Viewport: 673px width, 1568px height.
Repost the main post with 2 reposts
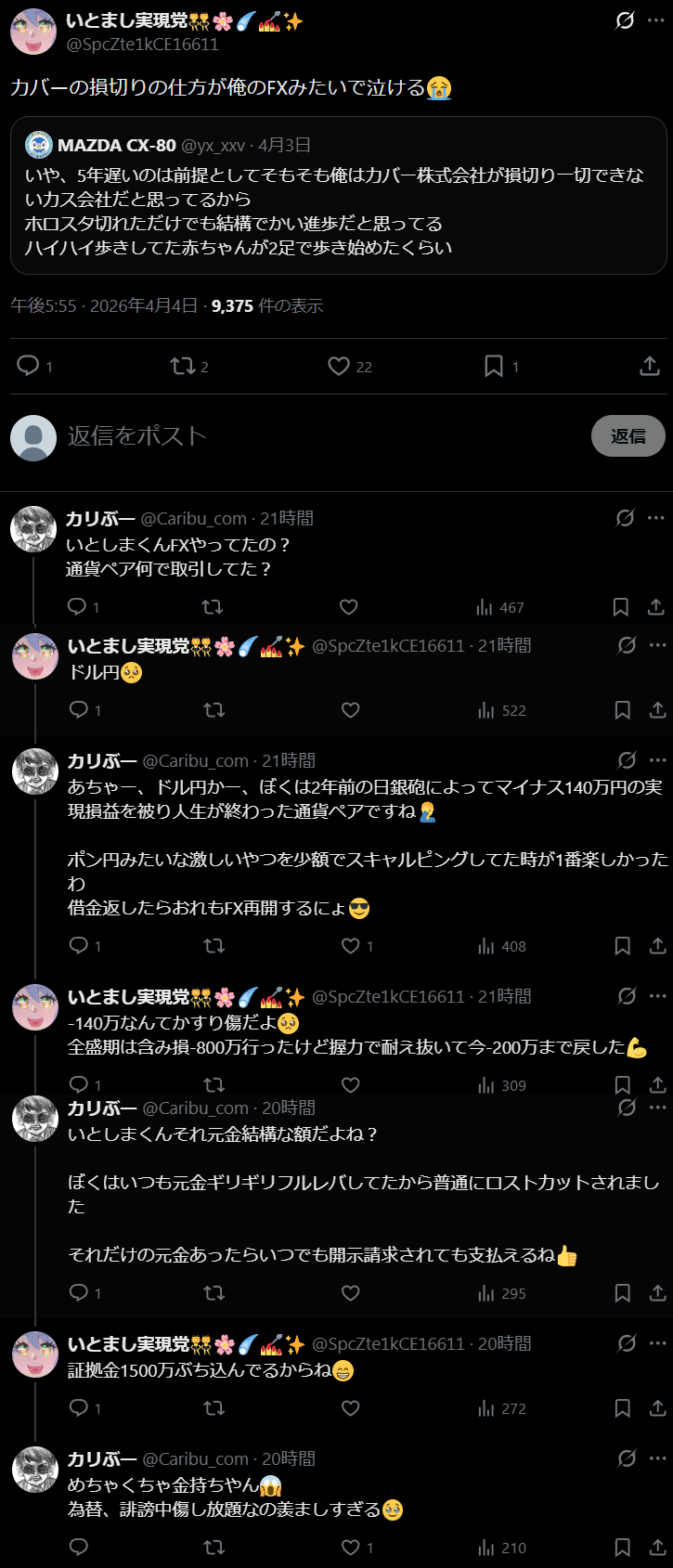click(183, 366)
